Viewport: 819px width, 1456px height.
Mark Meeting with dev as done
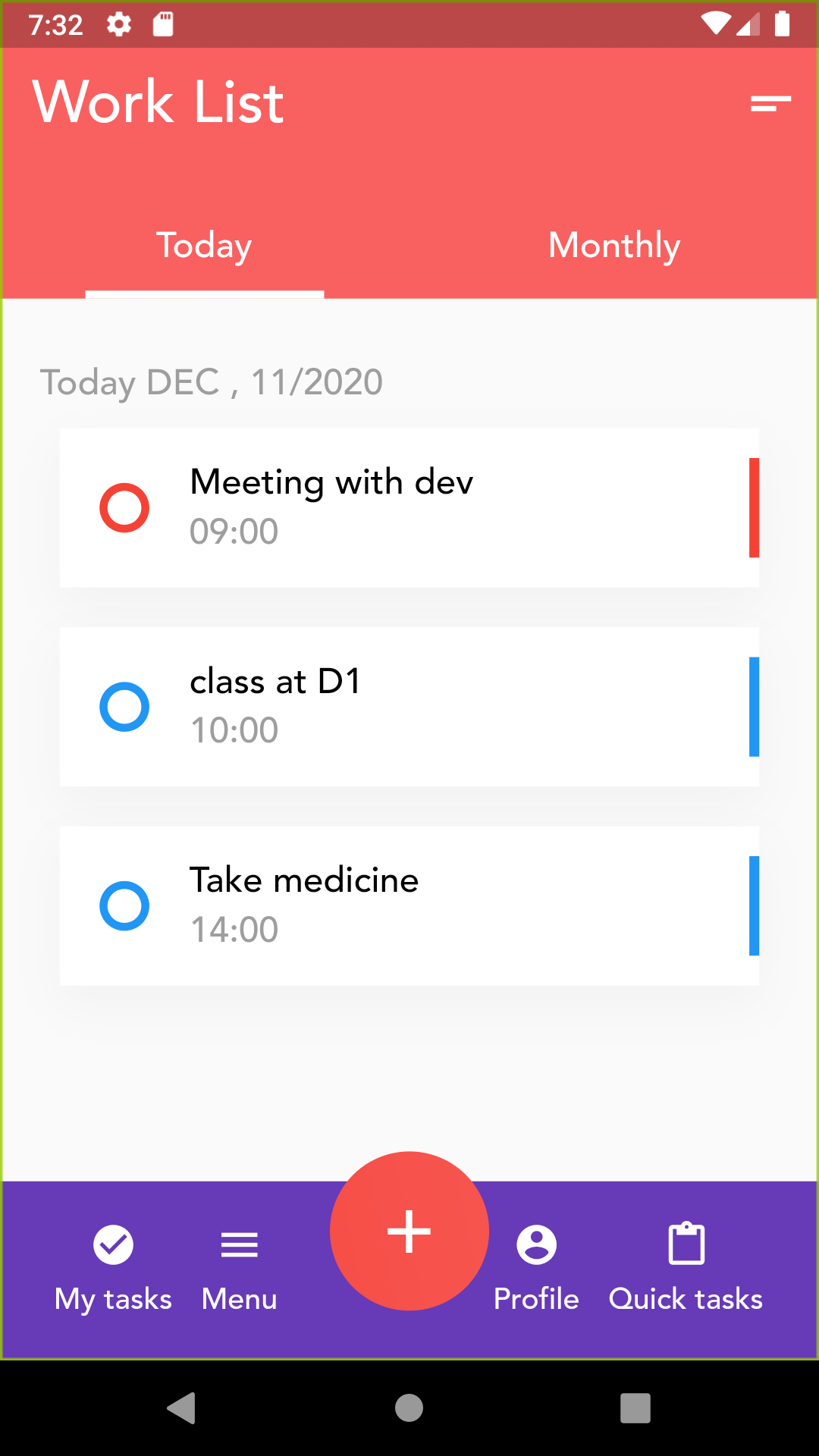(124, 507)
